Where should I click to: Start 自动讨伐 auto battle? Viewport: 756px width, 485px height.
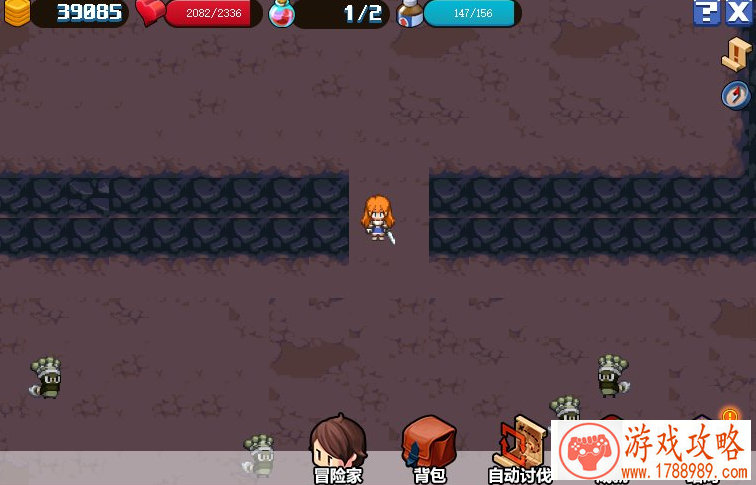tap(520, 448)
